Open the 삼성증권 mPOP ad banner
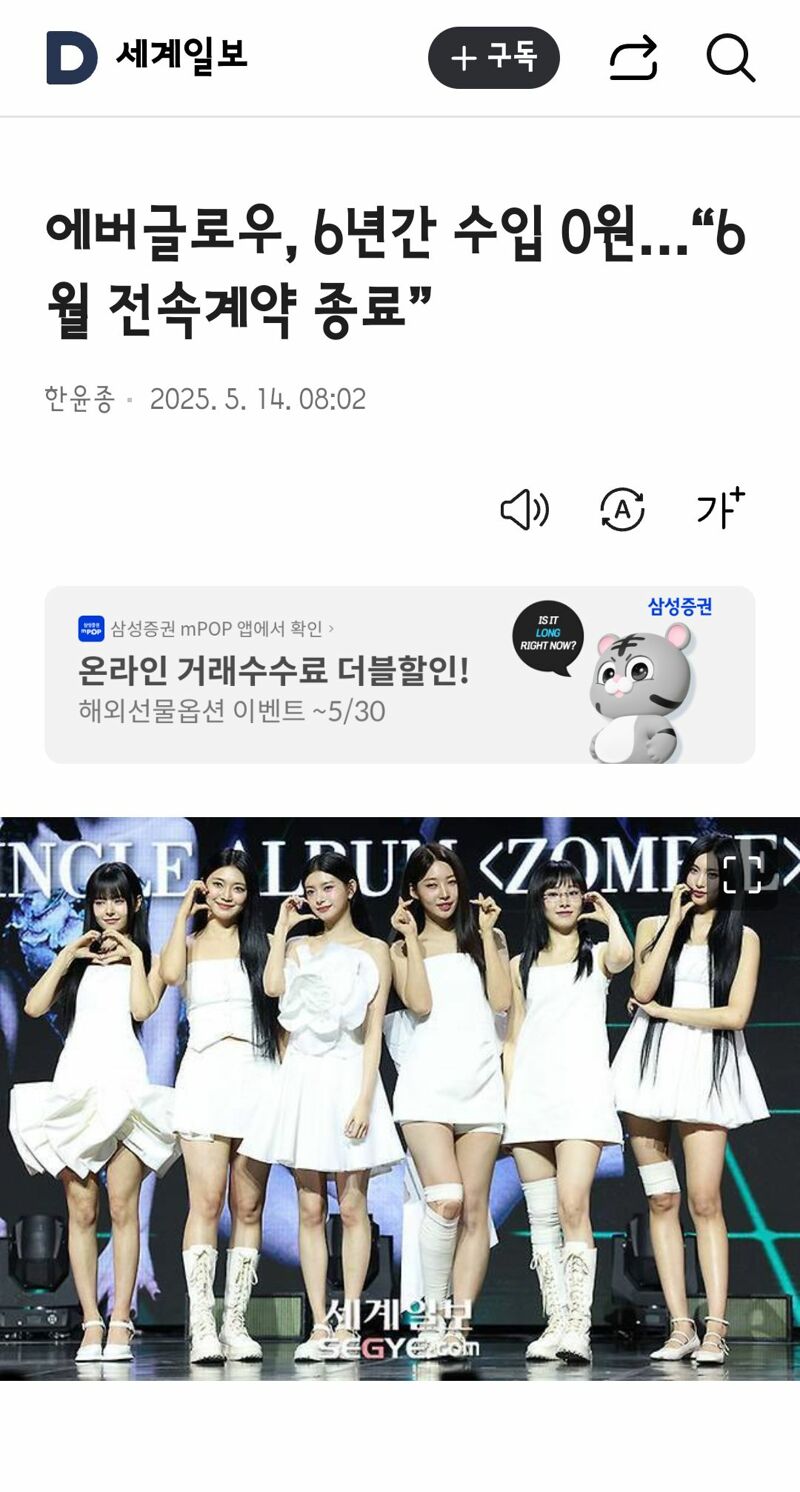The width and height of the screenshot is (800, 1492). pyautogui.click(x=400, y=675)
